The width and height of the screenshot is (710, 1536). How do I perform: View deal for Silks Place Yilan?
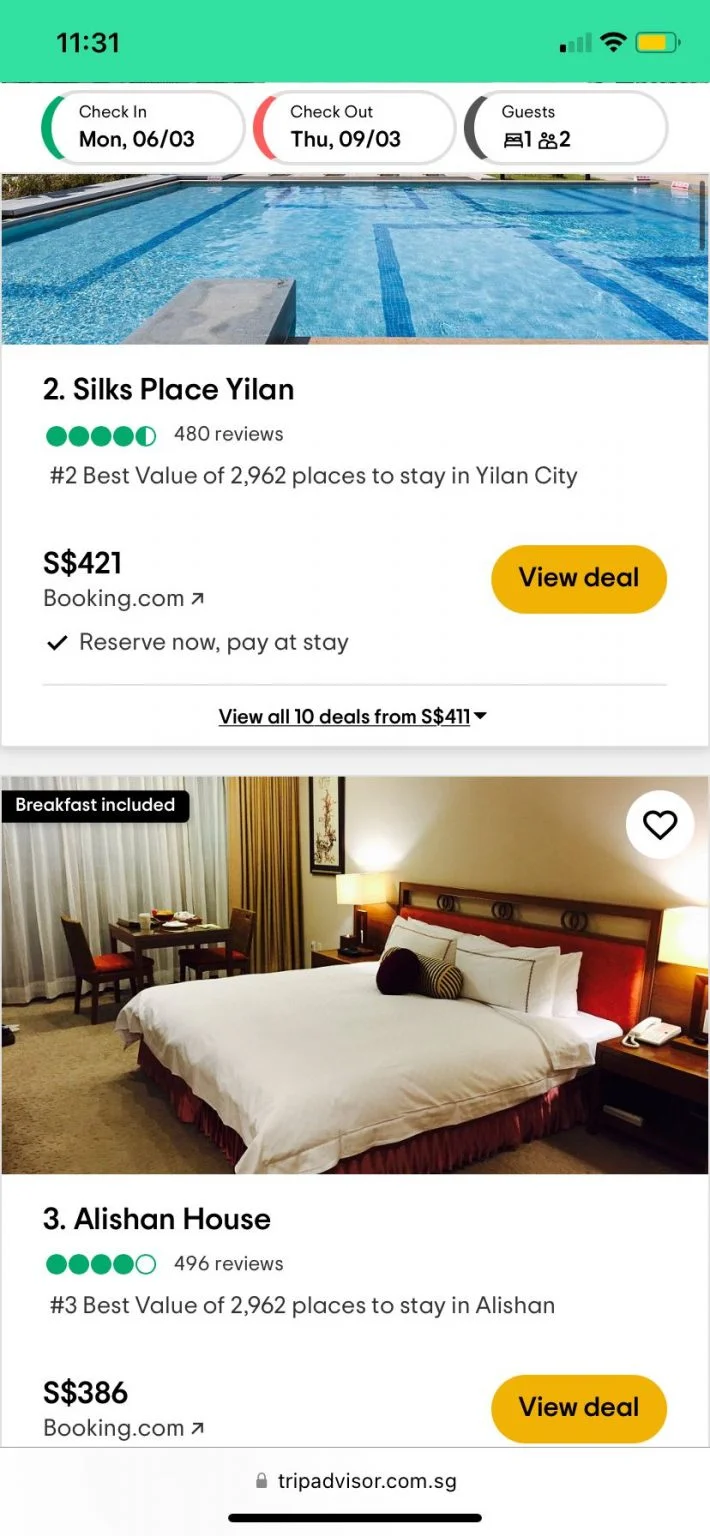578,578
